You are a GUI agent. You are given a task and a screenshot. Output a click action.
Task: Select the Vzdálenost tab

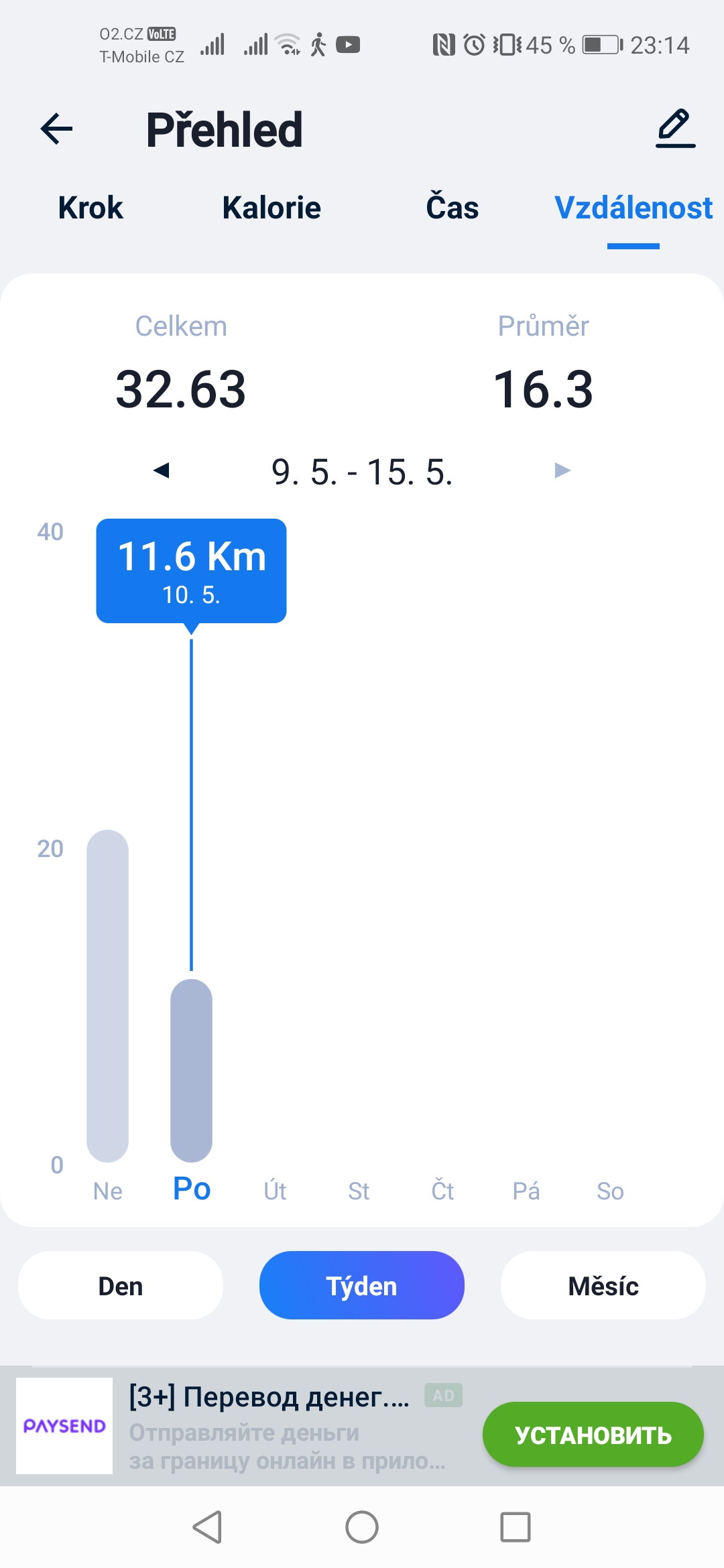coord(633,208)
